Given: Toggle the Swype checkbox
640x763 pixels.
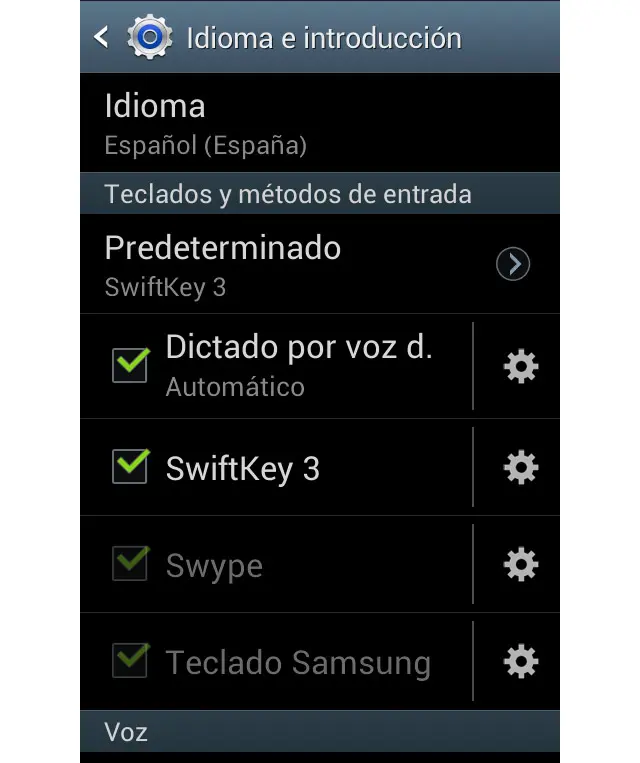Looking at the screenshot, I should pos(130,564).
